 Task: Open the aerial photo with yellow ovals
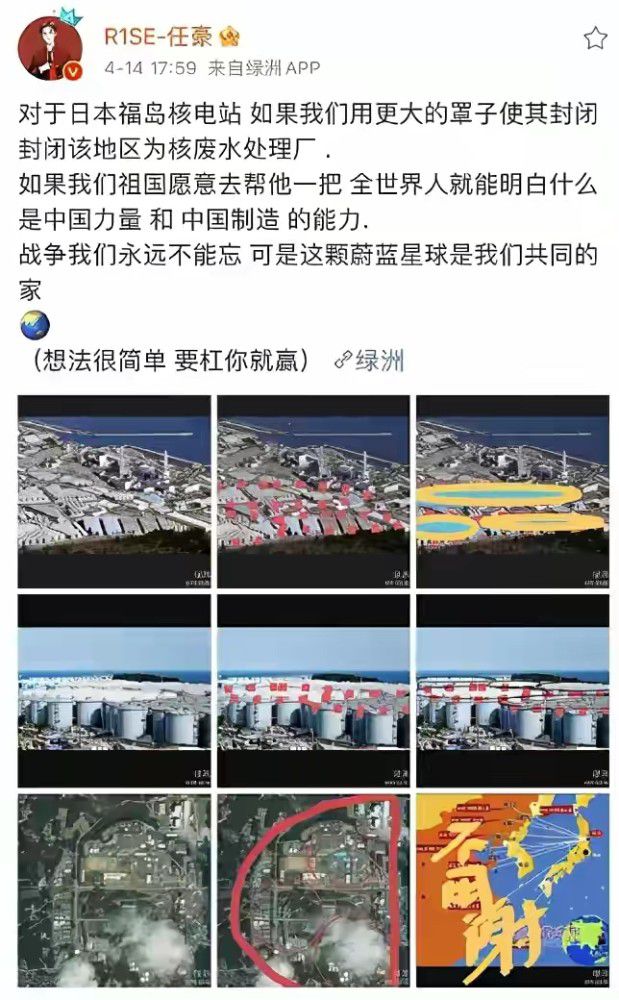(x=512, y=491)
